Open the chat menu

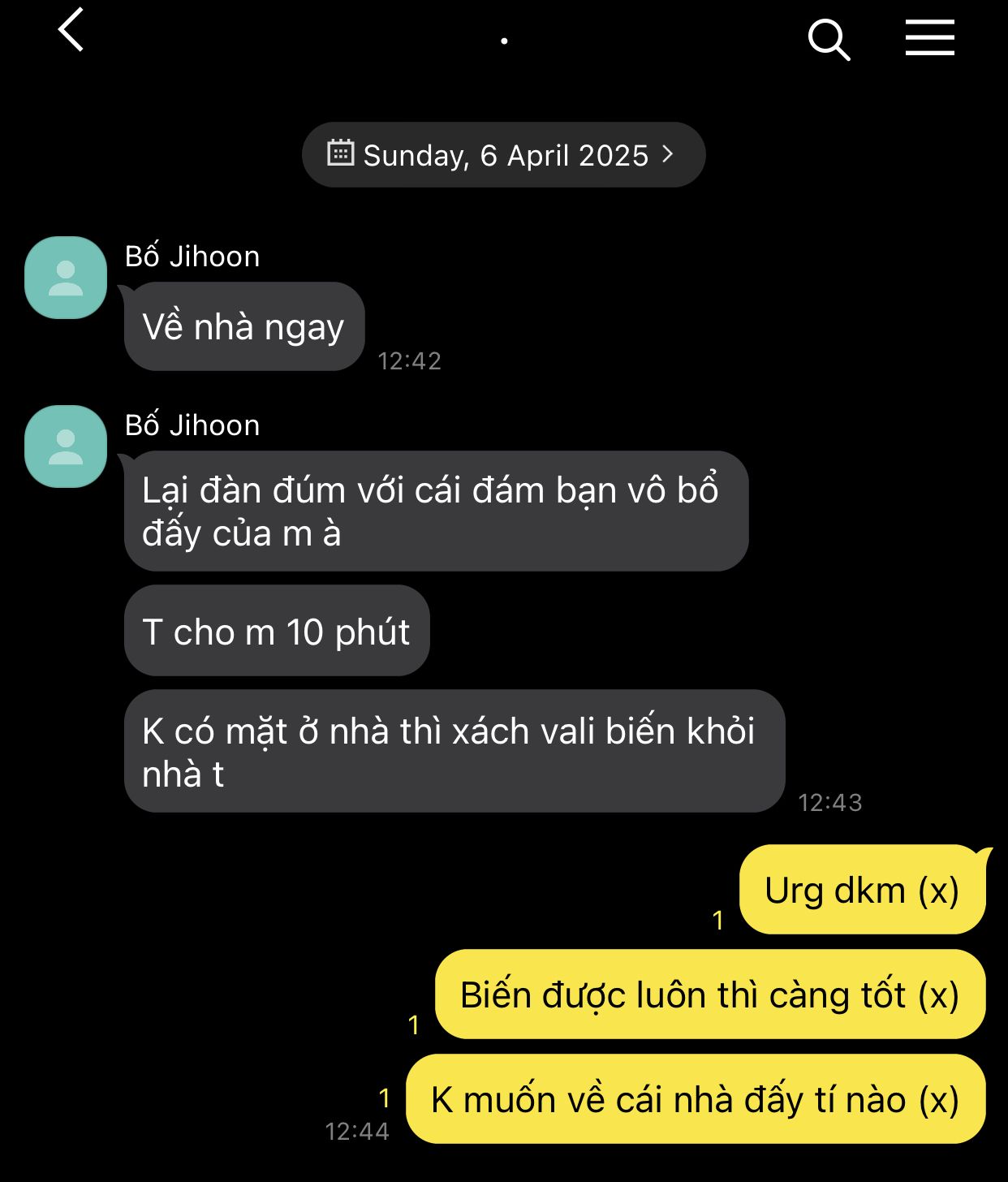(x=929, y=38)
